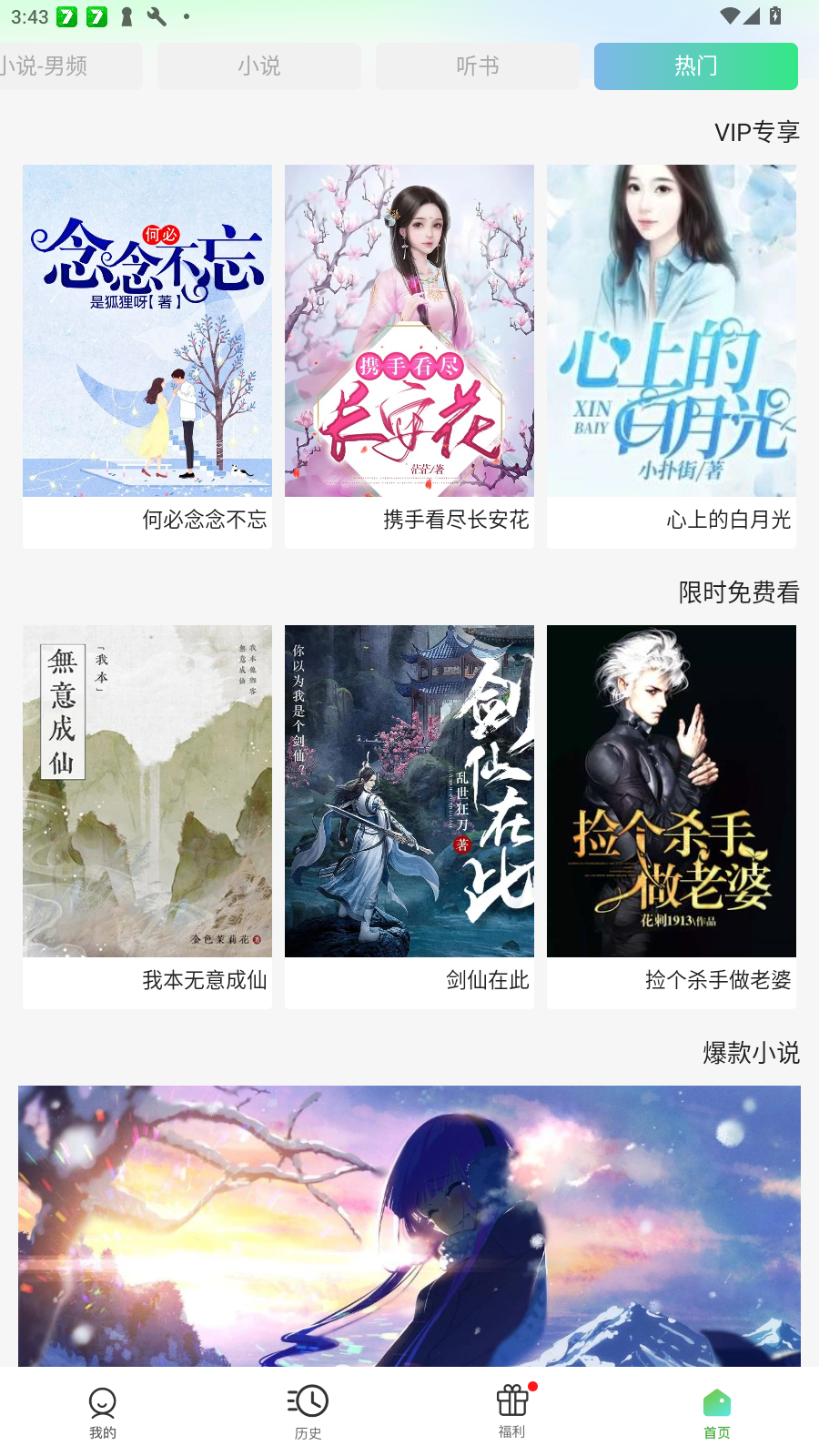
Task: Open 剑仙在此 book cover
Action: tap(409, 790)
